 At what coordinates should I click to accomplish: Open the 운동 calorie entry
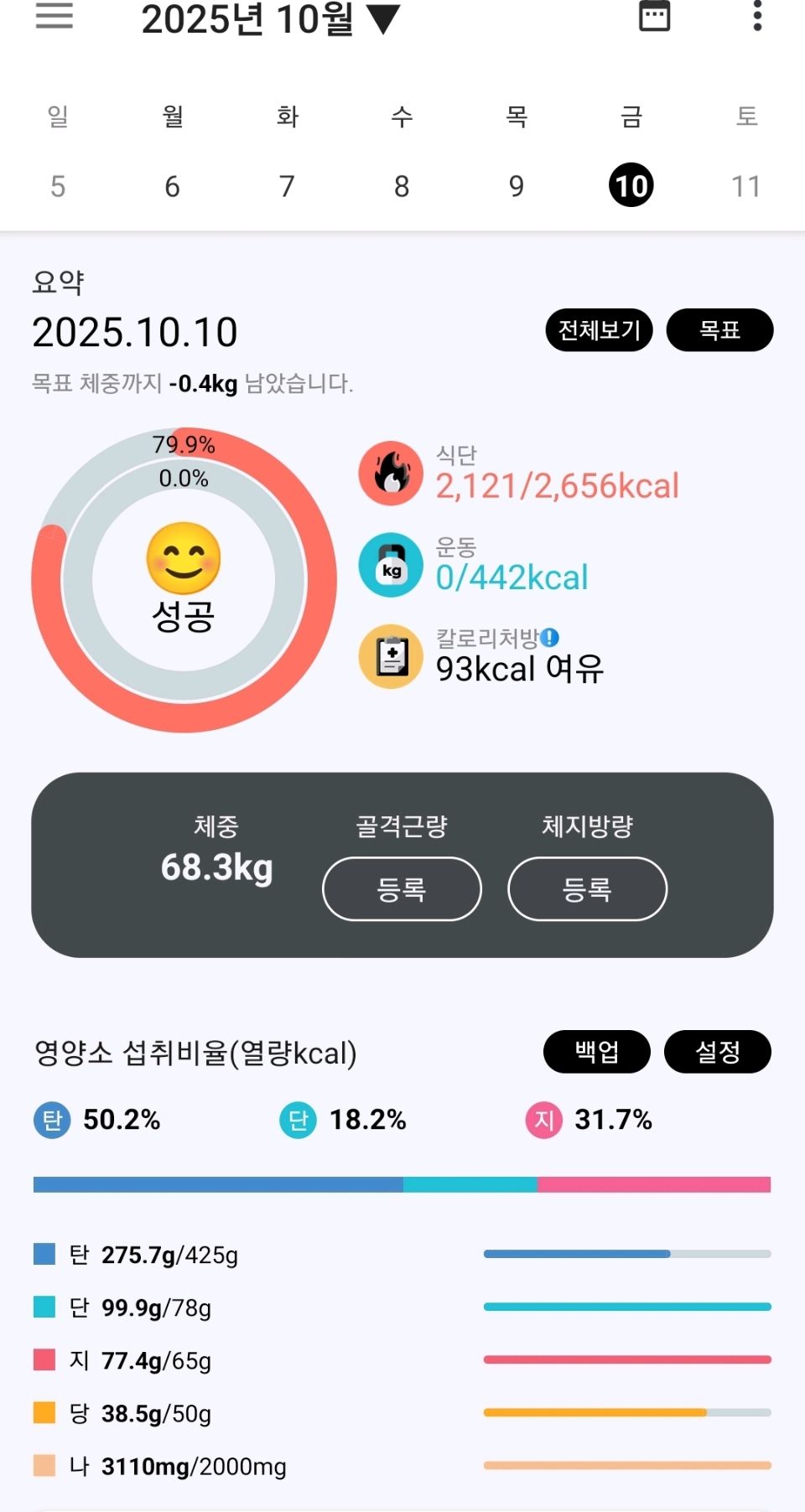[x=512, y=577]
